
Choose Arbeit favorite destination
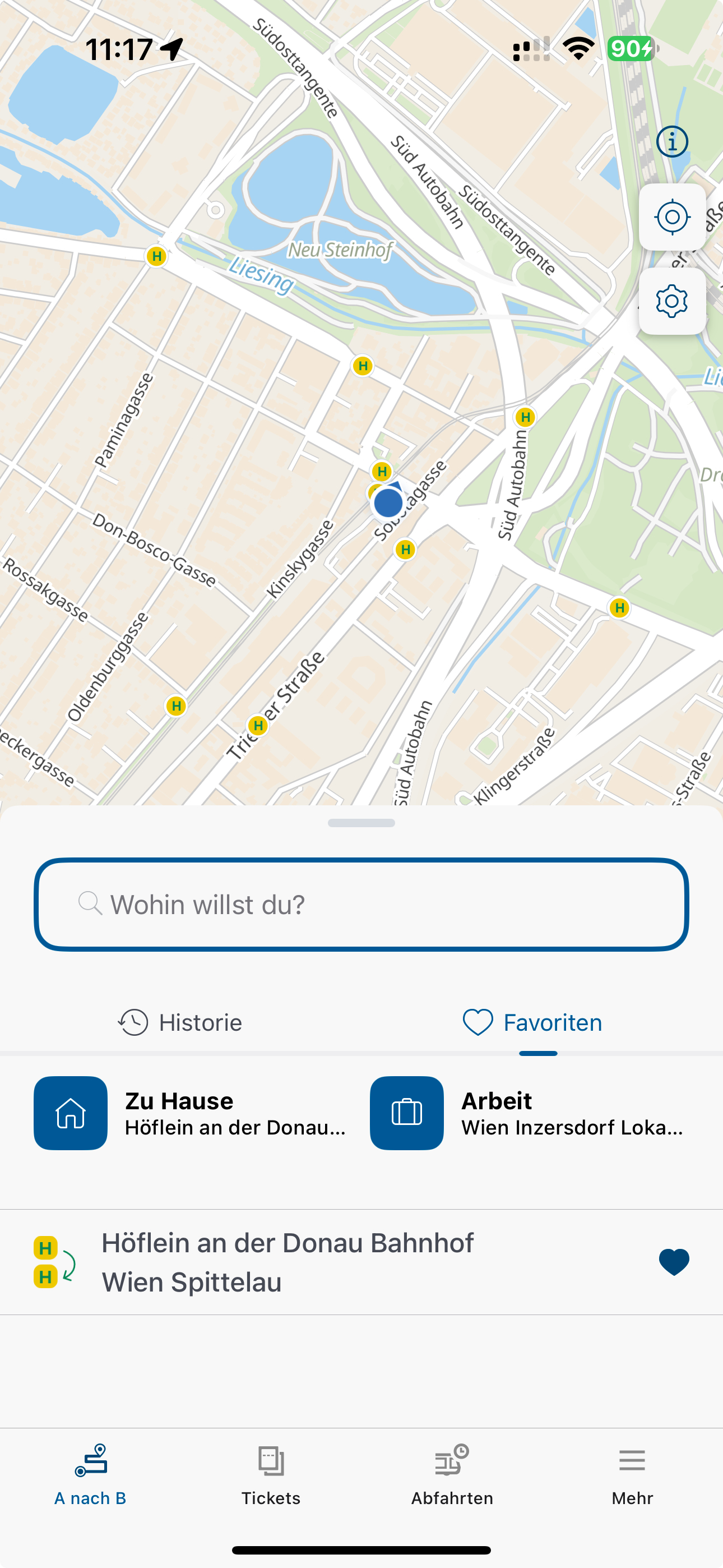point(527,1113)
